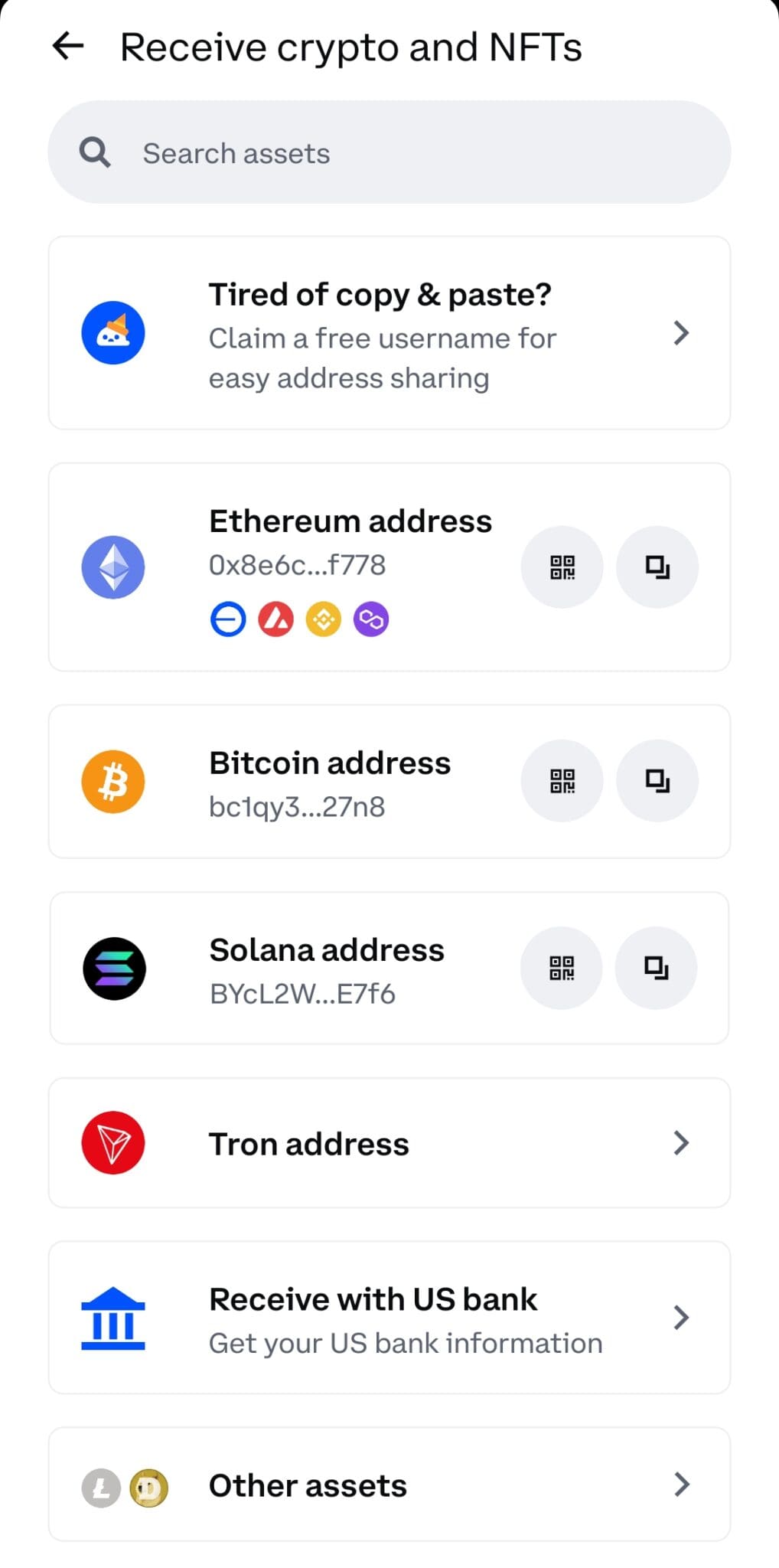This screenshot has height=1568, width=779.
Task: Tap the Ethereum logo thumbnail
Action: point(112,567)
